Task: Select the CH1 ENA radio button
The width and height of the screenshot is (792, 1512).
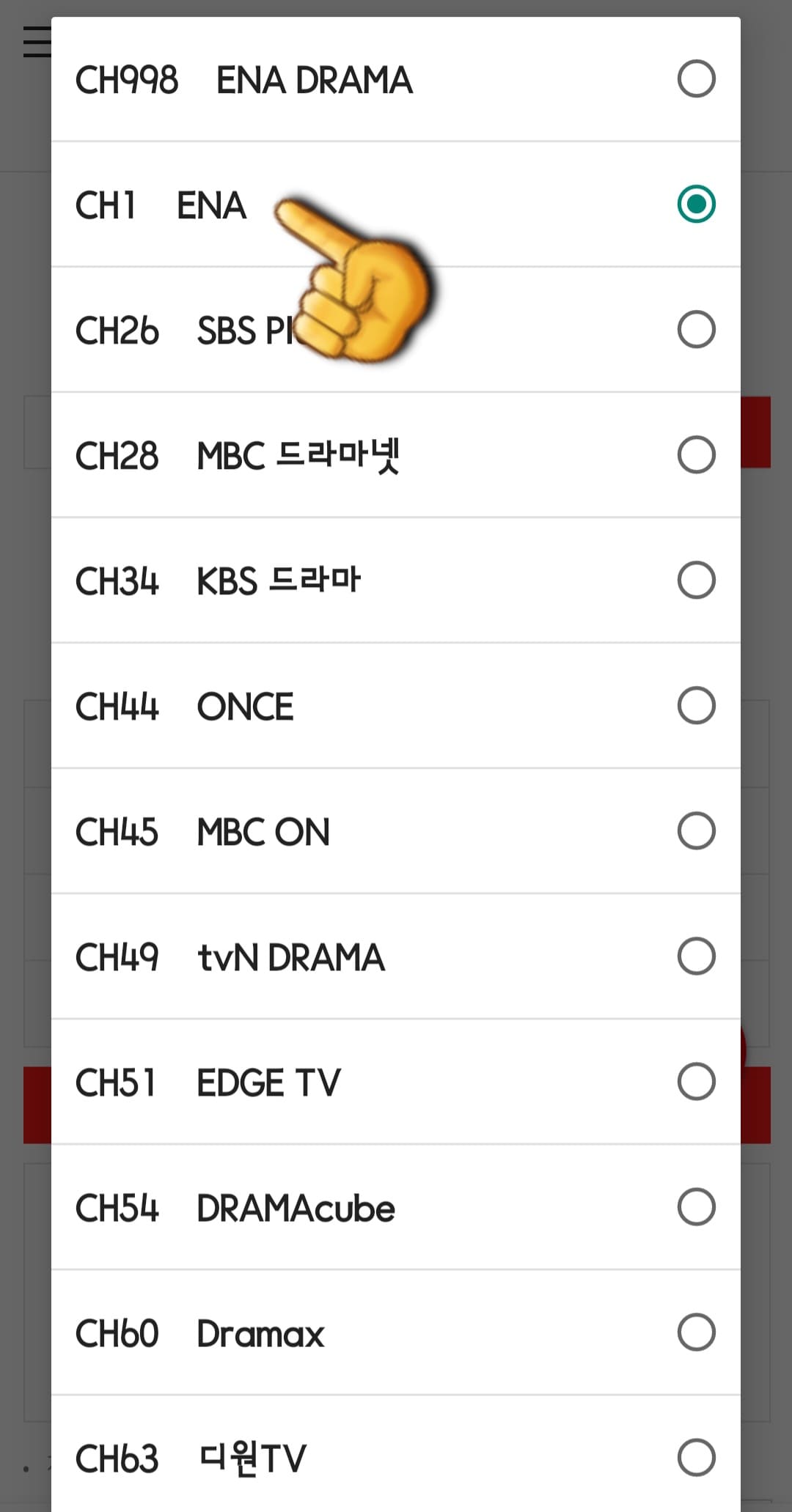Action: pos(695,206)
